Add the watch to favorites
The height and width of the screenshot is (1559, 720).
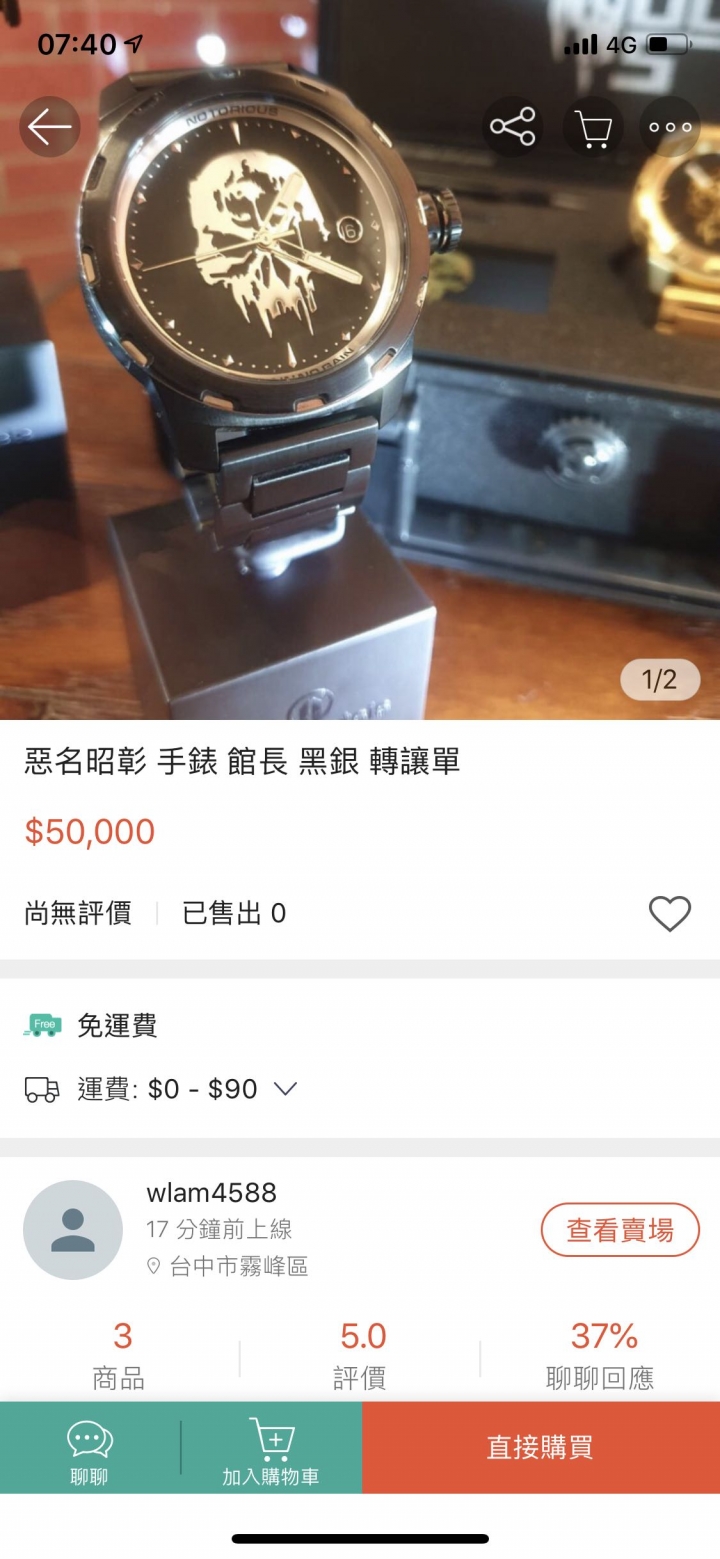[669, 913]
